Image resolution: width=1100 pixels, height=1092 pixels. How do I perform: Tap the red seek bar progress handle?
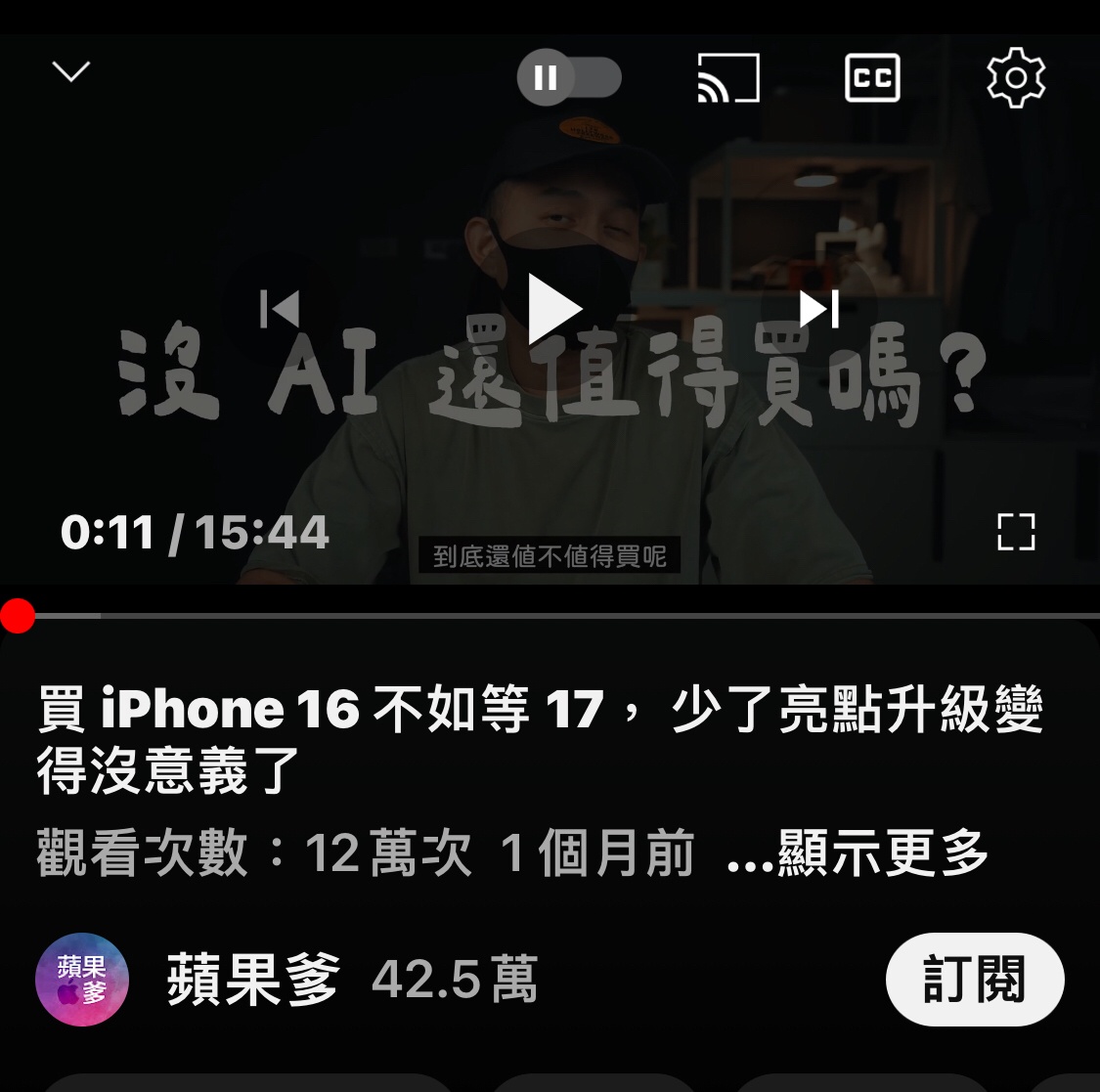[17, 616]
